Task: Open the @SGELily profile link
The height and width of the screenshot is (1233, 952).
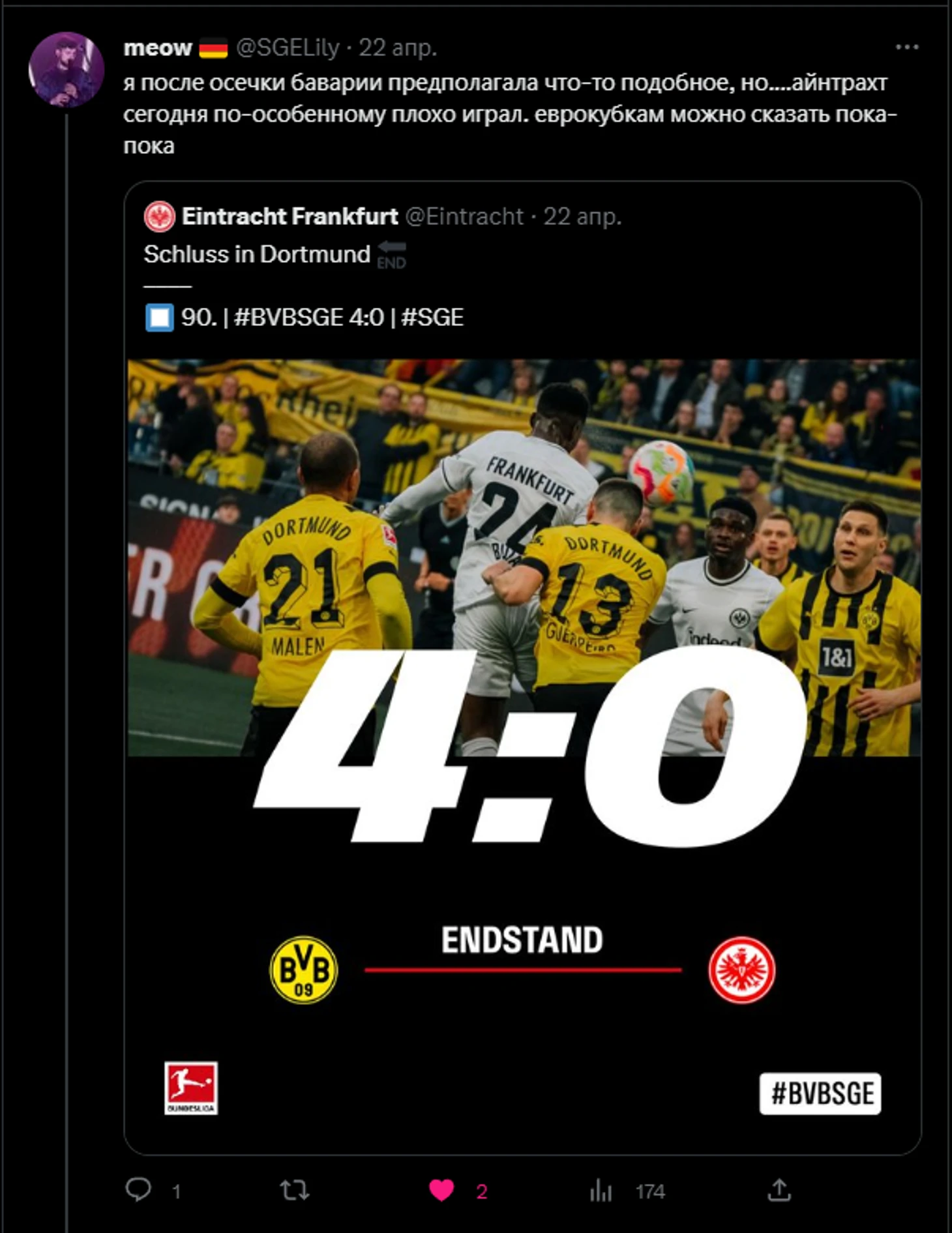Action: tap(287, 48)
